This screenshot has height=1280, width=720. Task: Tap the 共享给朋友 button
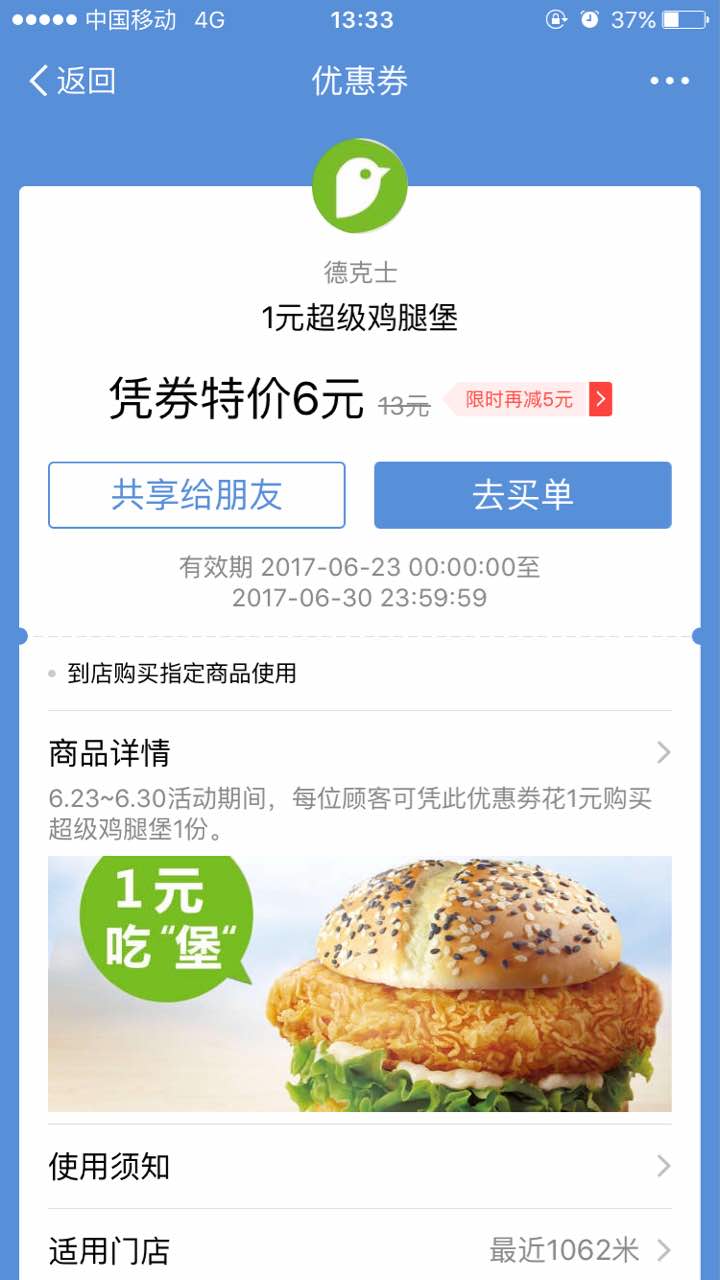(197, 495)
